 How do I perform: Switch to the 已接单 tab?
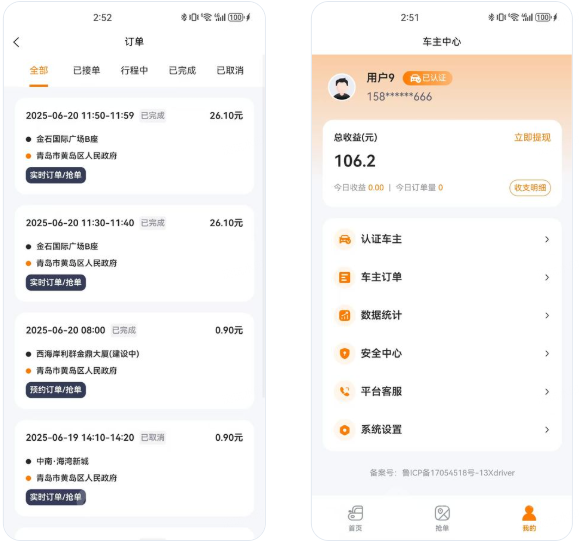[x=87, y=70]
